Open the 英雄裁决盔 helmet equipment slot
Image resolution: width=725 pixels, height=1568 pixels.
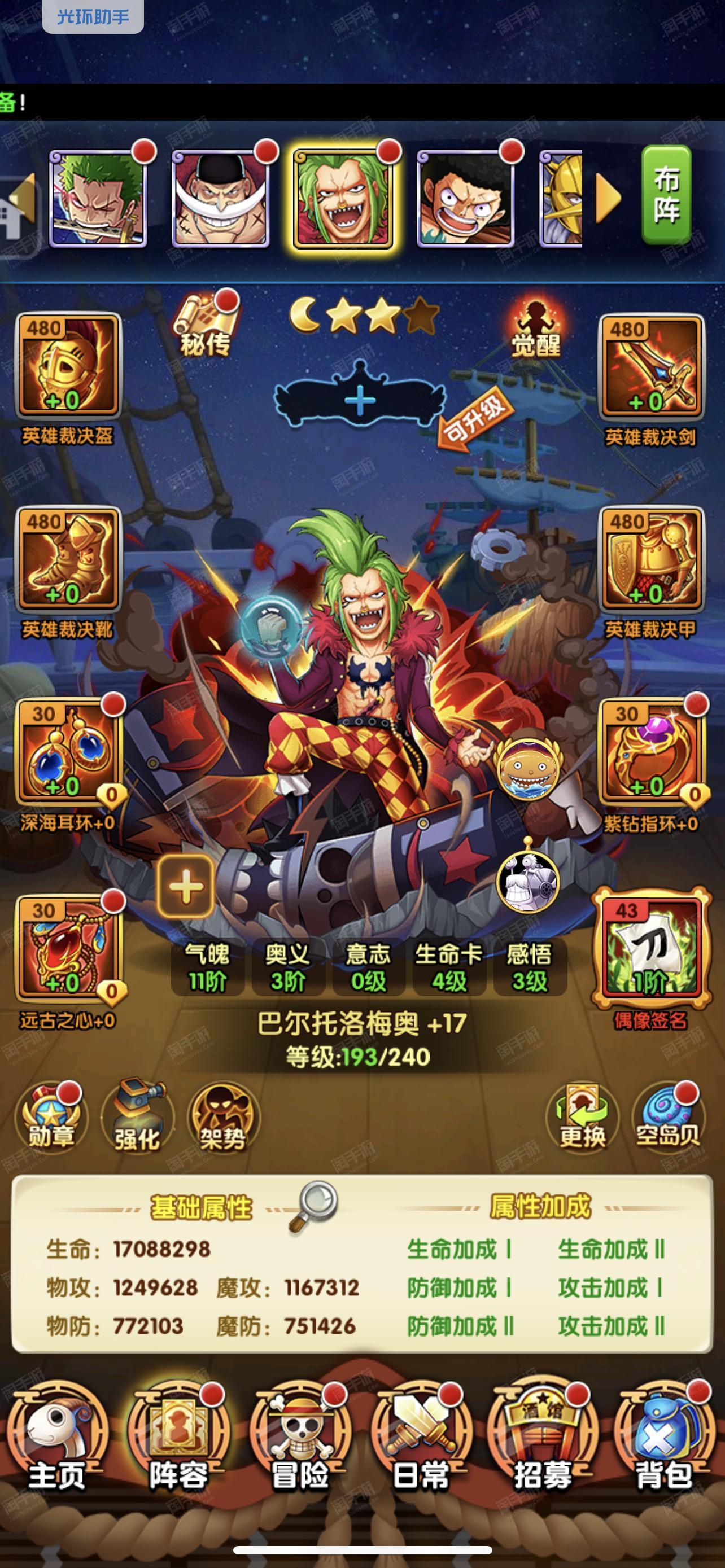(x=68, y=365)
